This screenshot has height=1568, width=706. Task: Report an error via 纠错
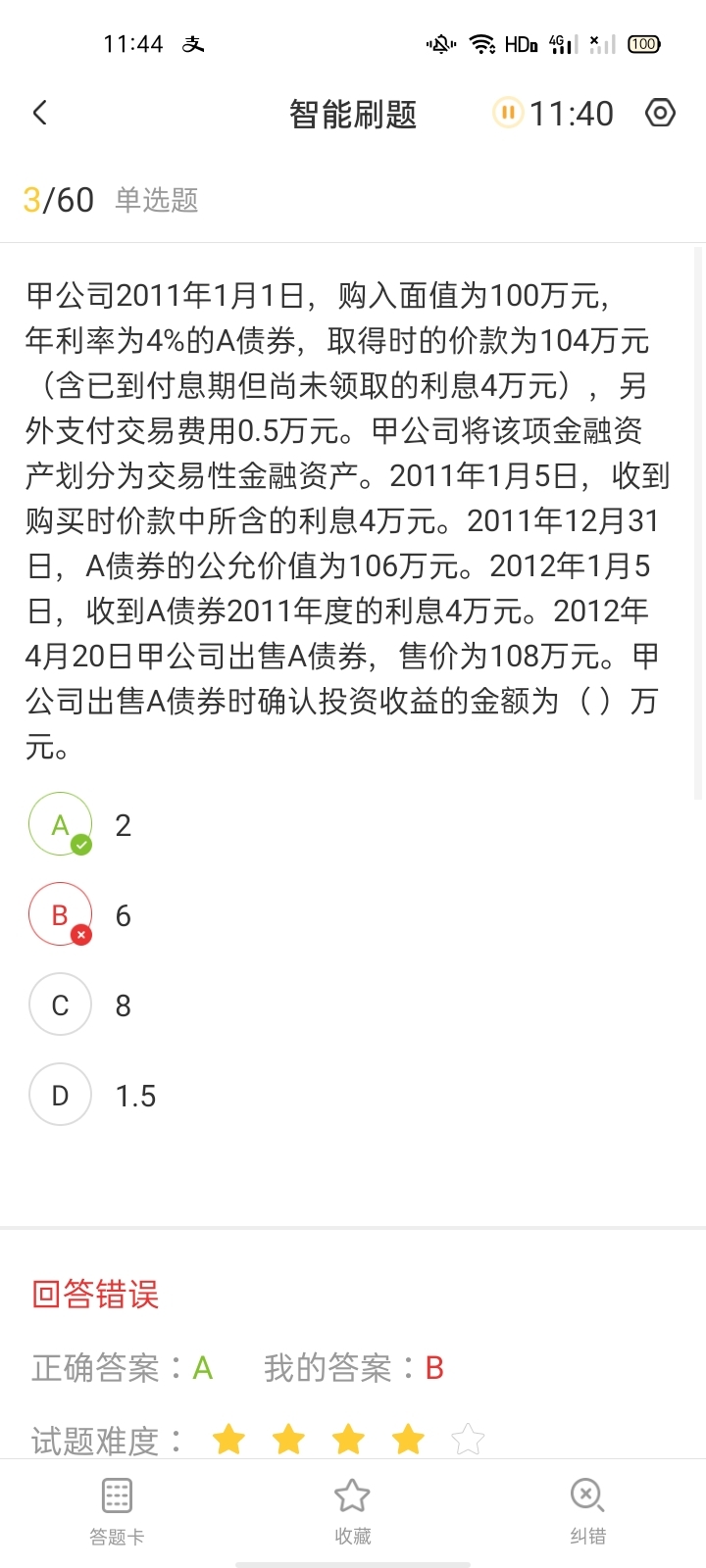click(x=587, y=1511)
